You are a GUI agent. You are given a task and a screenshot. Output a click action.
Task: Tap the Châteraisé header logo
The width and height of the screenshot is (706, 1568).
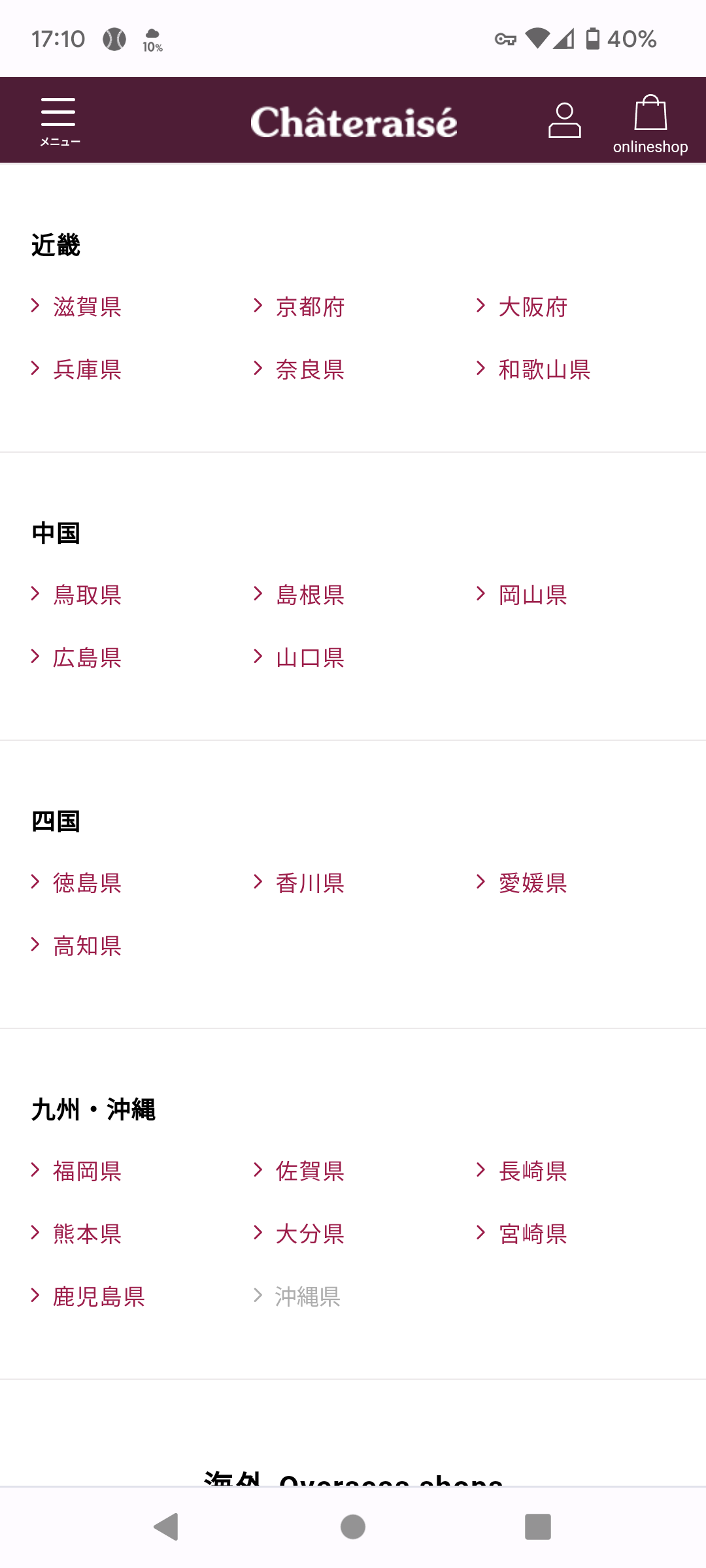tap(353, 122)
